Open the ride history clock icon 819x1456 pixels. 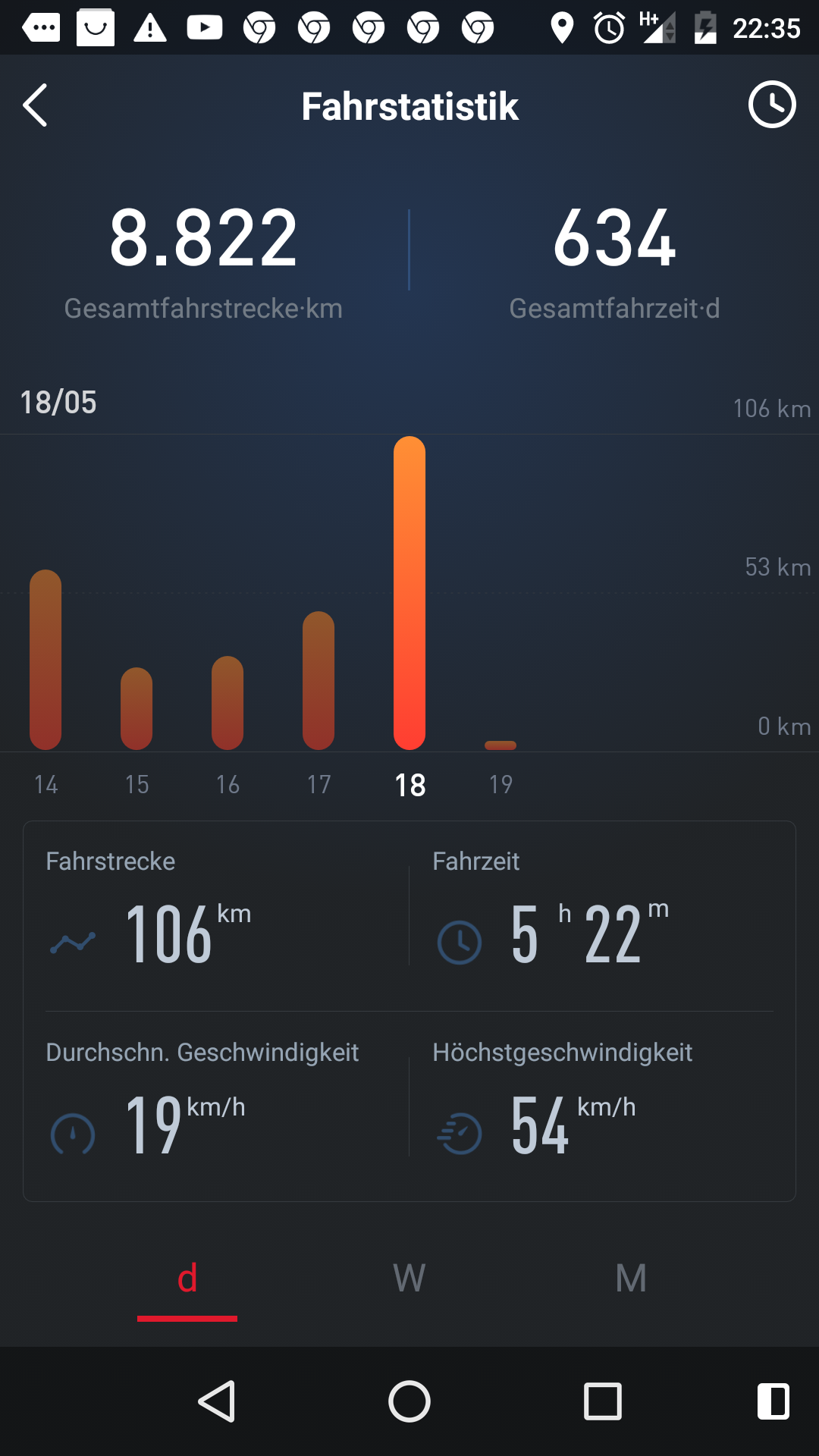click(x=771, y=105)
